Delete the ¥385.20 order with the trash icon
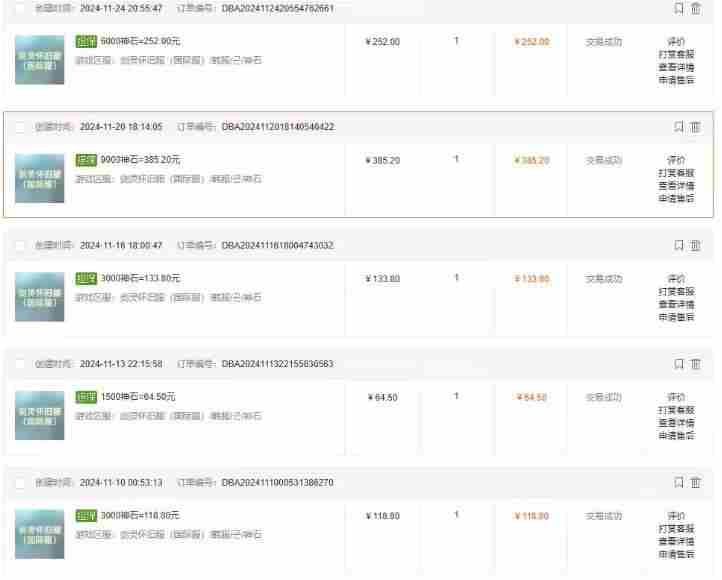 (x=696, y=127)
